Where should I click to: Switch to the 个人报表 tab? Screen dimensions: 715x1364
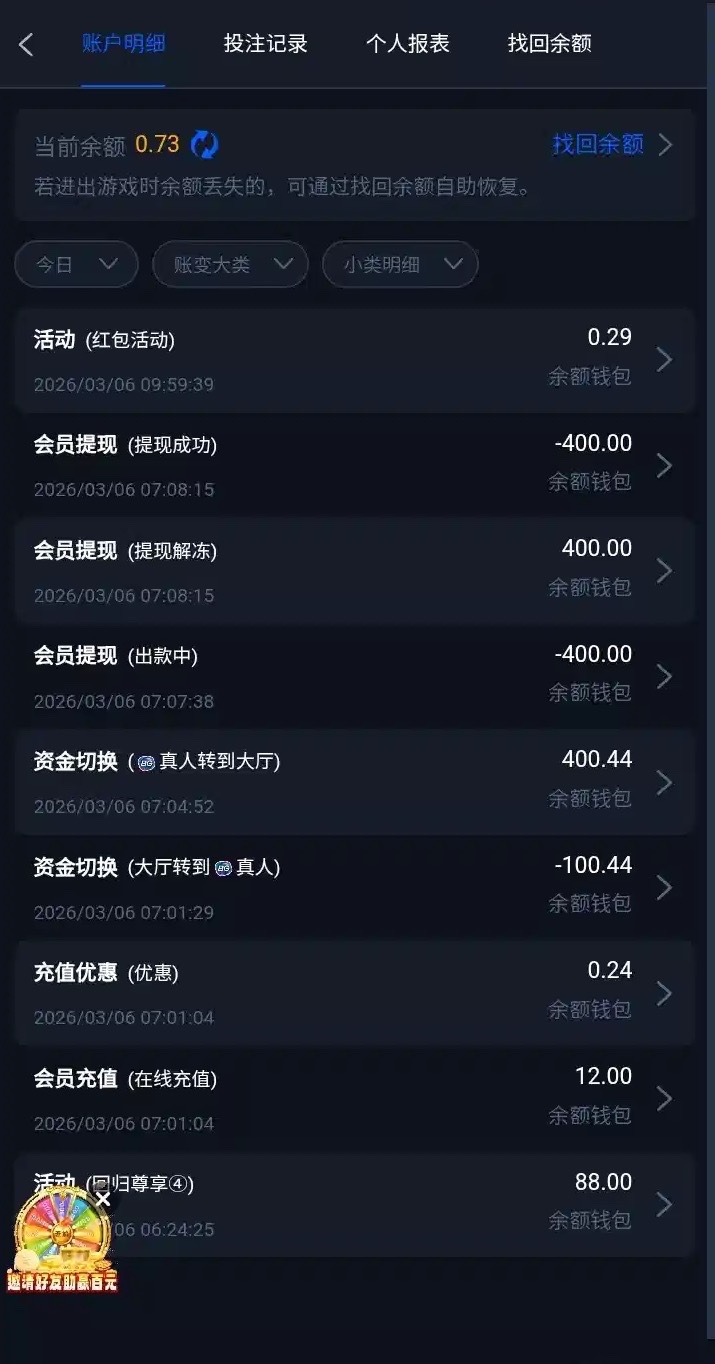coord(407,44)
